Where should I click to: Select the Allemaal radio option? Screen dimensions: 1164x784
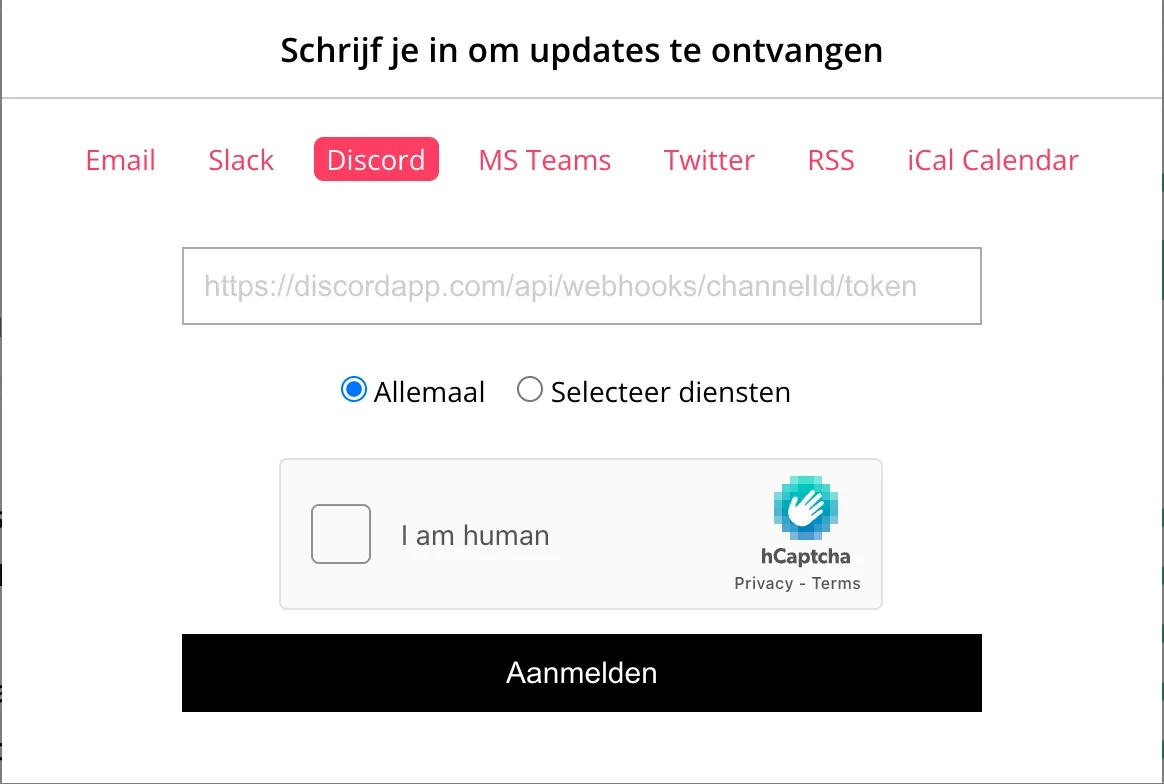353,390
